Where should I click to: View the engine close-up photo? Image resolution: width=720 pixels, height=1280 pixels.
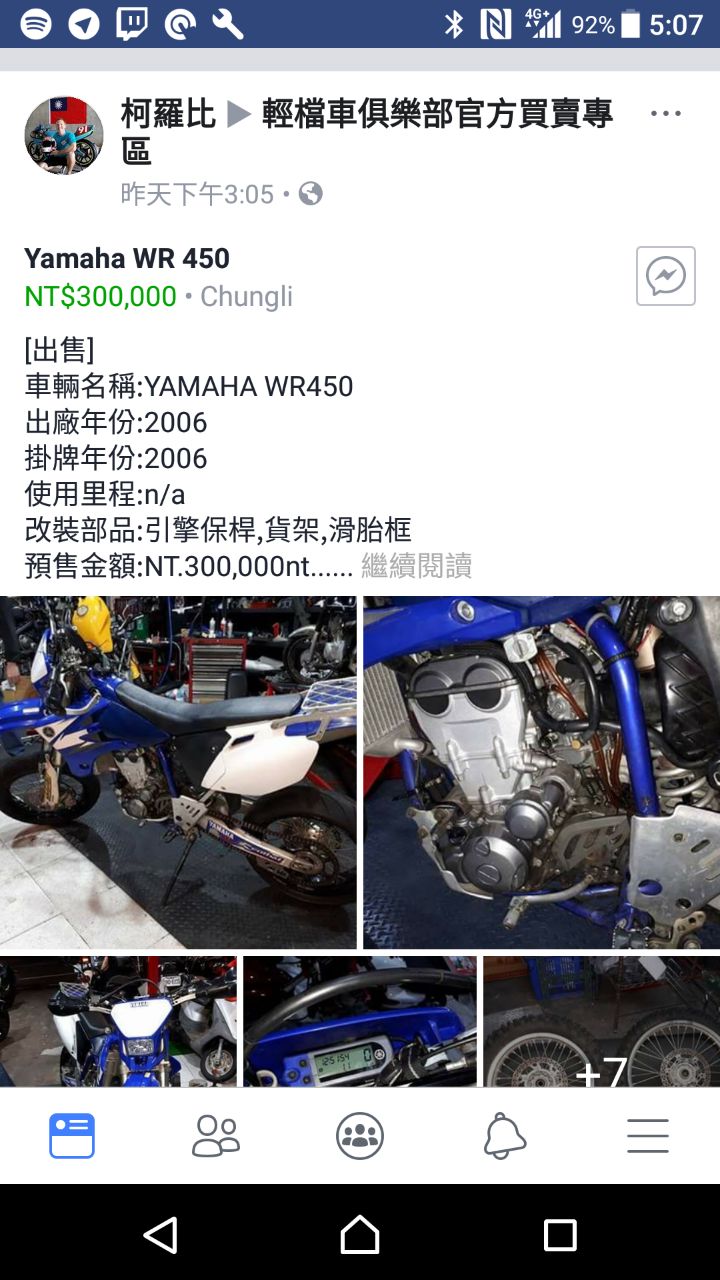click(x=541, y=772)
